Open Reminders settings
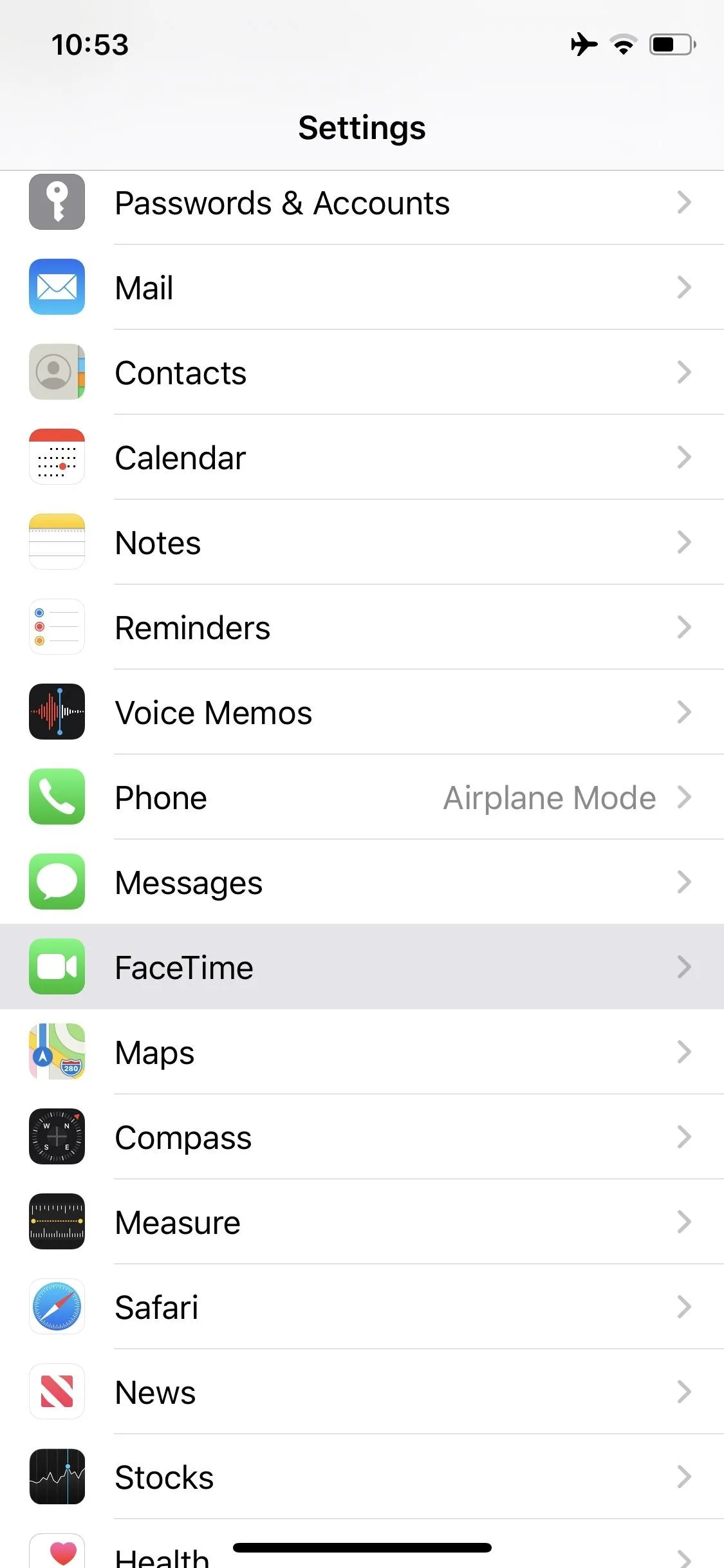 click(362, 627)
